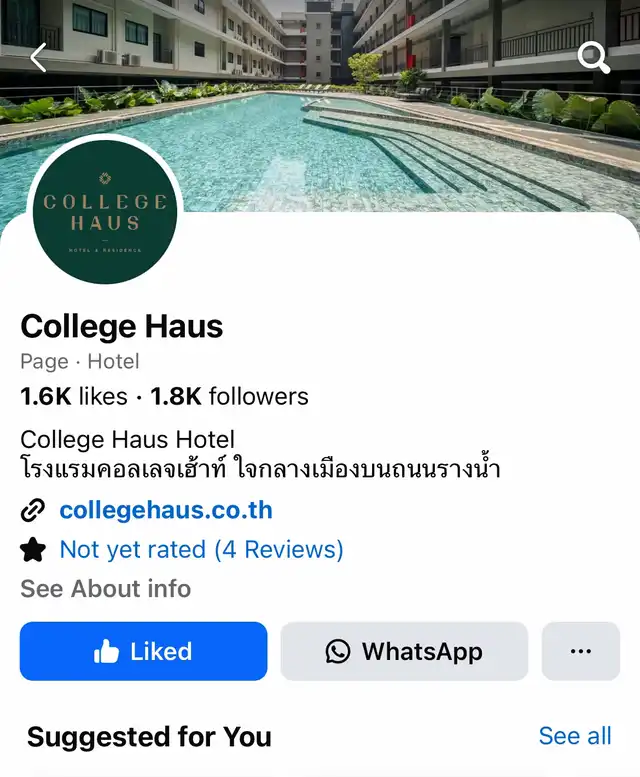The image size is (640, 777).
Task: See all suggested pages
Action: (x=575, y=736)
